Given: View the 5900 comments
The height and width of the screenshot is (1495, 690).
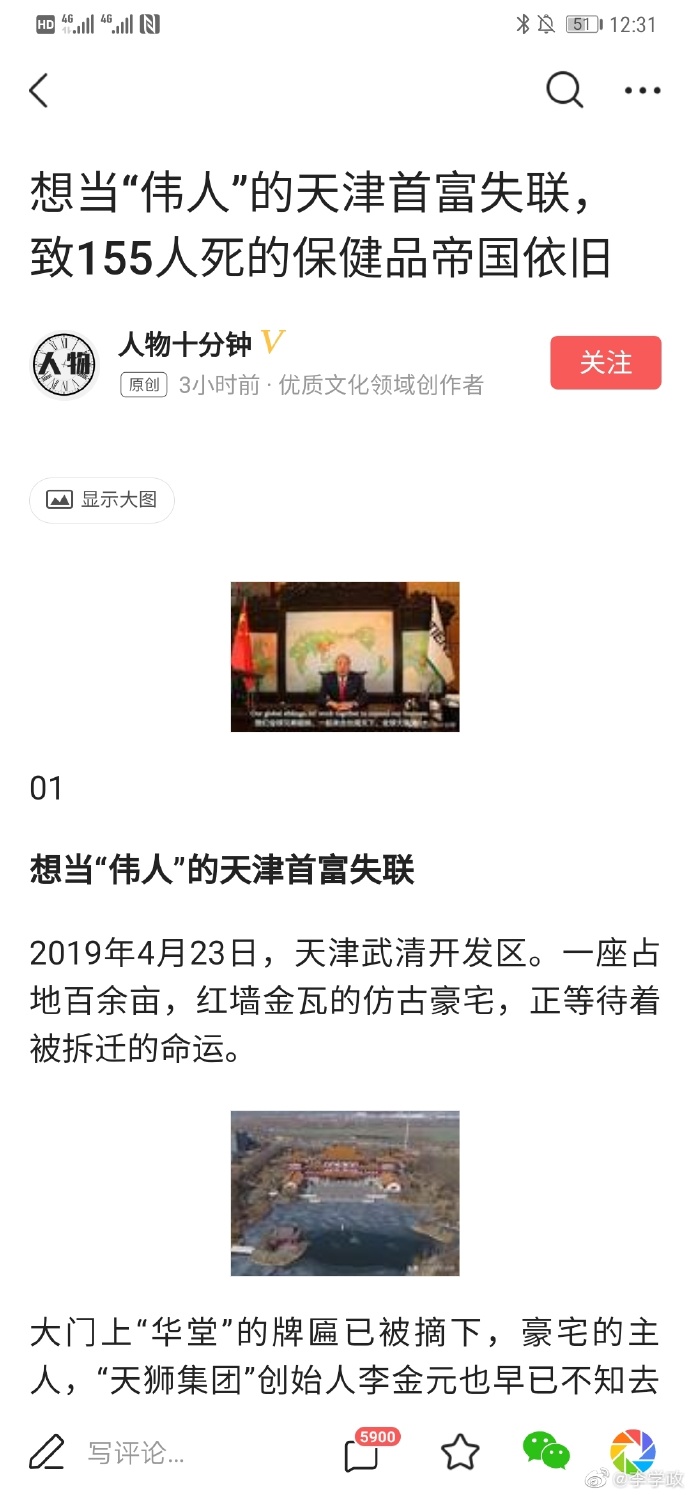Looking at the screenshot, I should point(364,1453).
